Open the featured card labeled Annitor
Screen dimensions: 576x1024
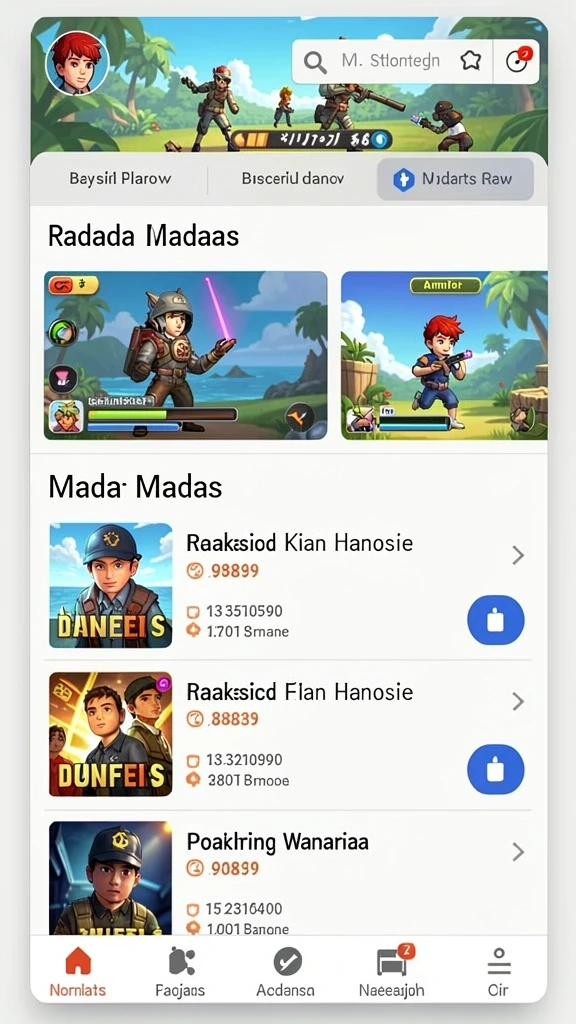click(444, 355)
